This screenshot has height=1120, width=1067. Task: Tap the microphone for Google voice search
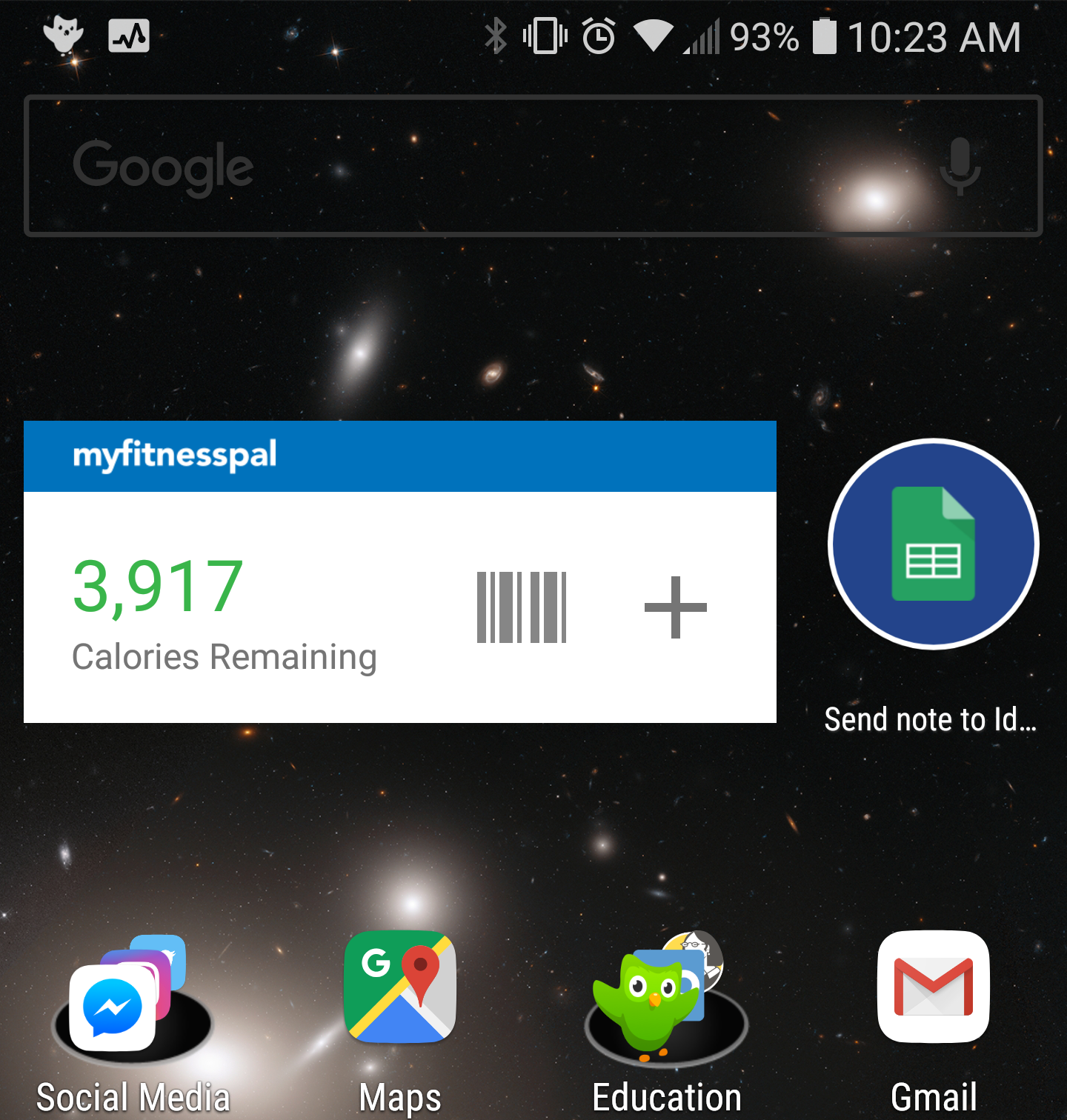[x=961, y=166]
